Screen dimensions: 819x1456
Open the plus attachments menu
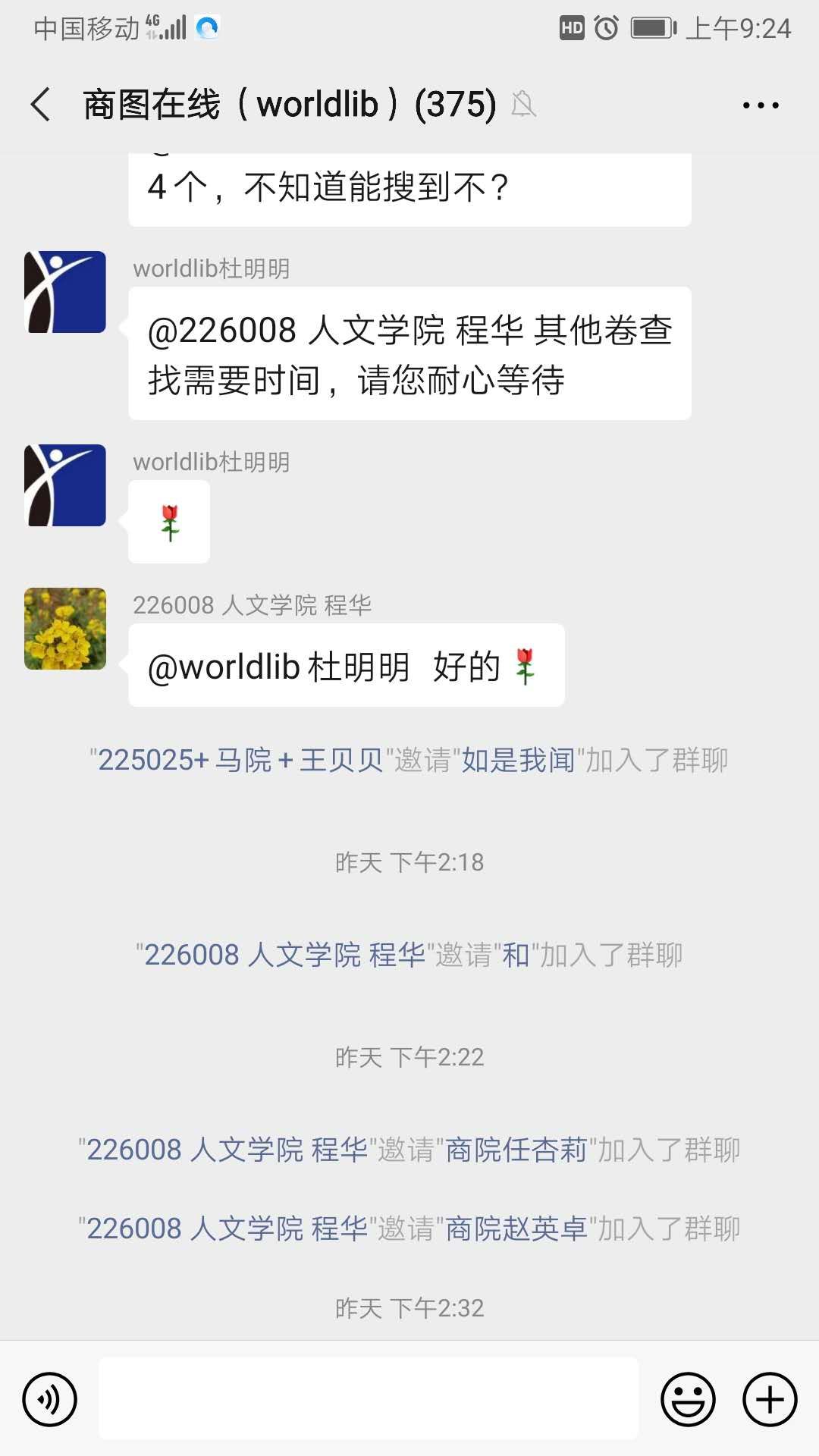coord(770,1399)
